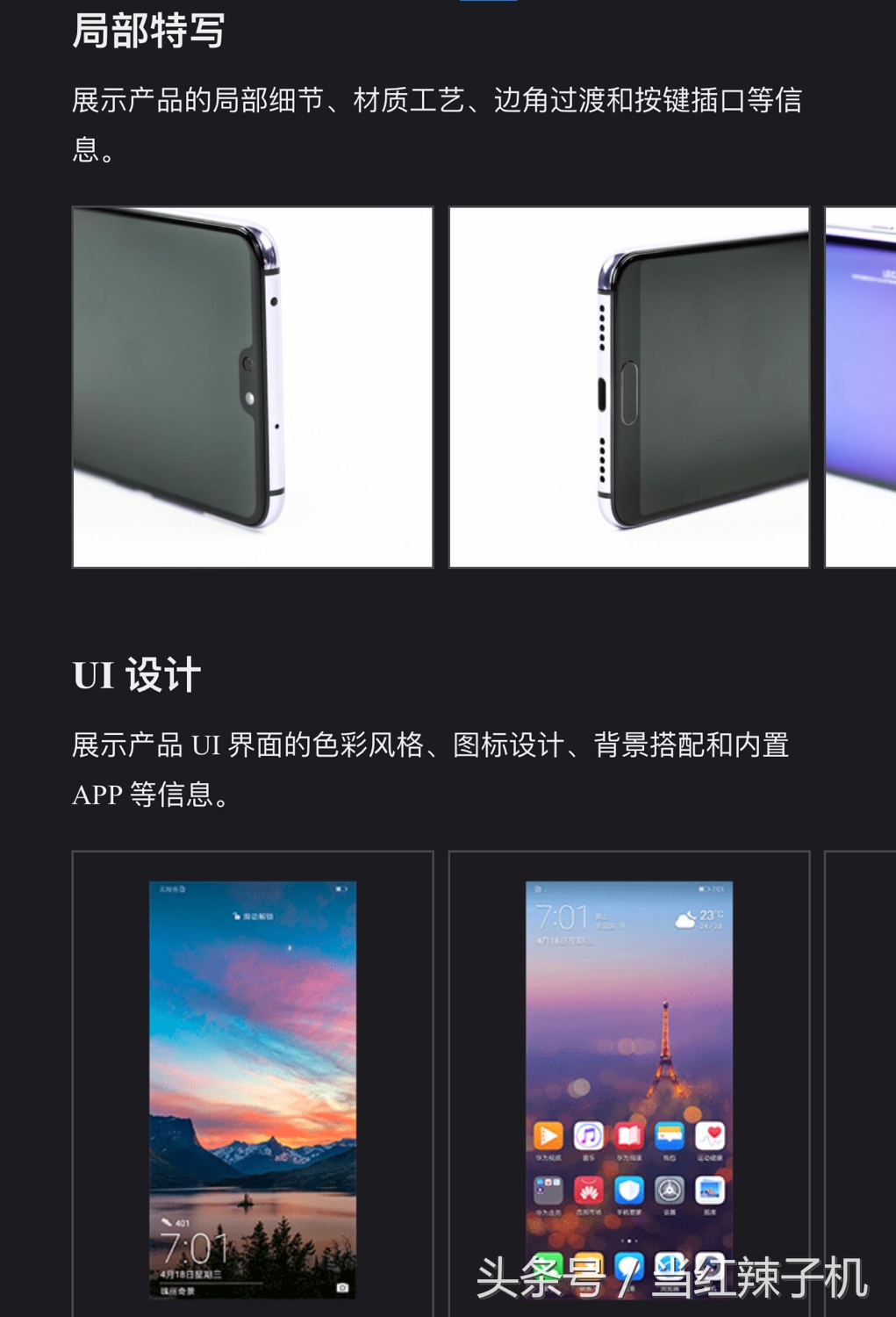This screenshot has height=1317, width=896.
Task: View the close-up photo of the charging port
Action: click(x=628, y=387)
